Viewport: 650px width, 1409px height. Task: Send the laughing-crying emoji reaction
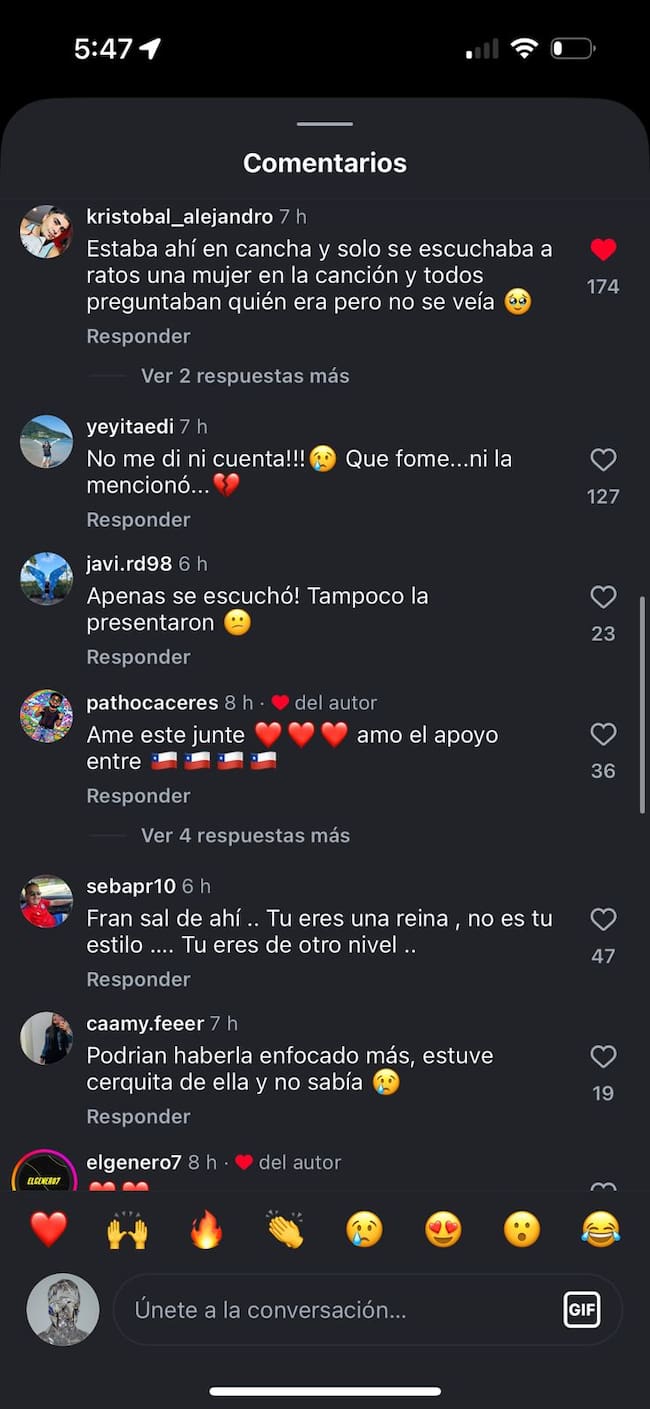pyautogui.click(x=601, y=1229)
